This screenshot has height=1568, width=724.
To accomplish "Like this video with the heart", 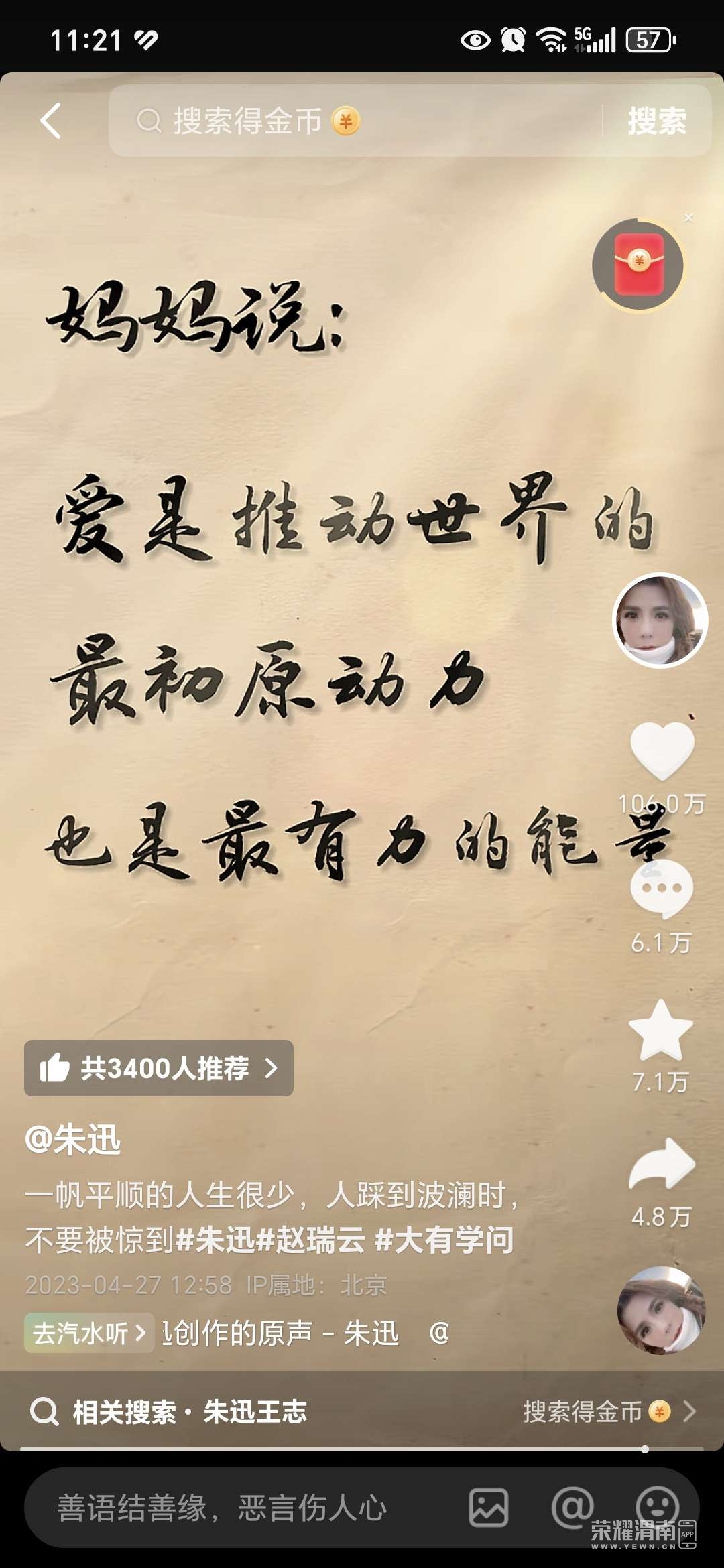I will pos(662,750).
